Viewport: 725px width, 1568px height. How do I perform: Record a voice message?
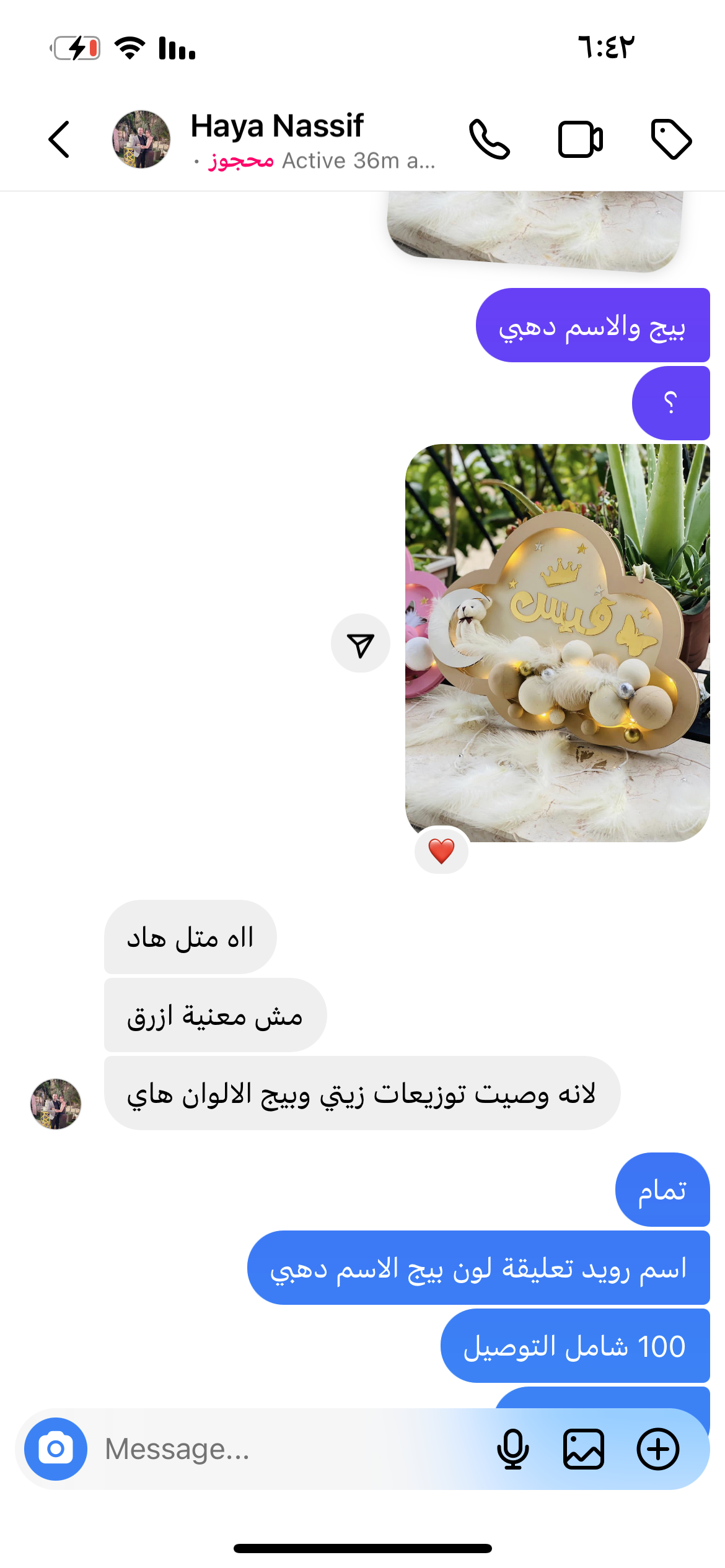tap(512, 1449)
